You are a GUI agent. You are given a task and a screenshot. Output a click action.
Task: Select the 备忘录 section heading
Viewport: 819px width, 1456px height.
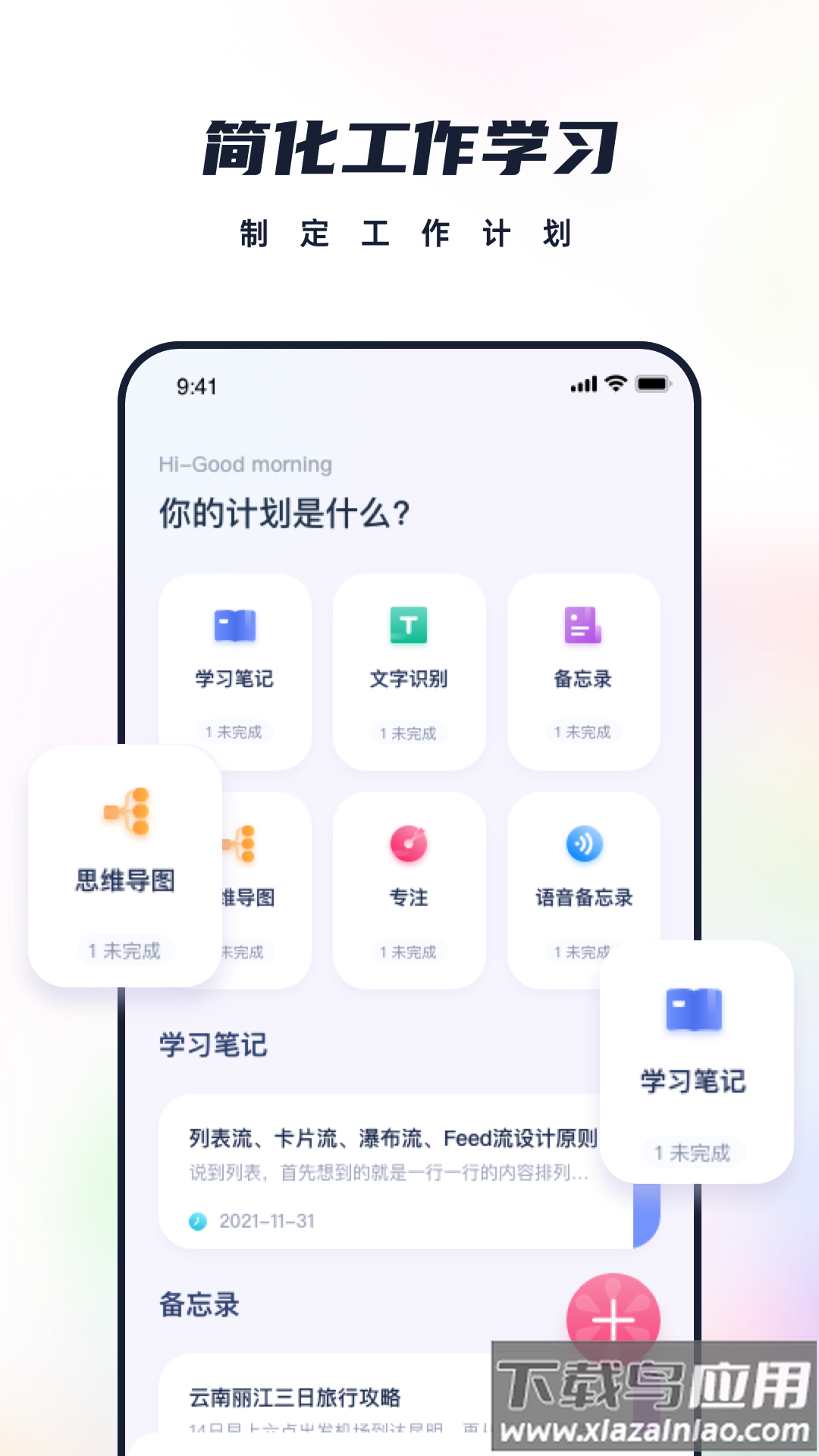[x=199, y=1306]
